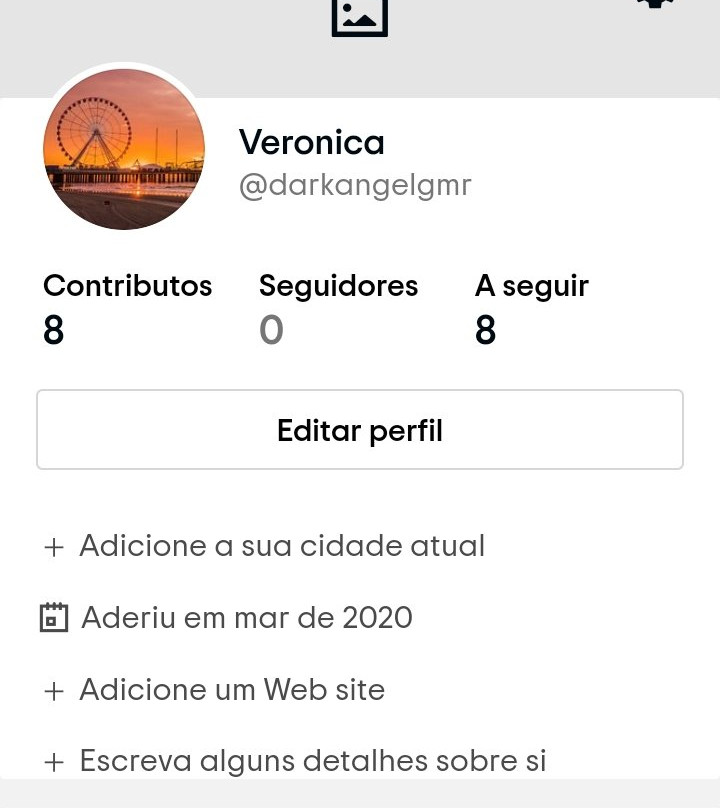View the Seguidores list
This screenshot has height=808, width=720.
tap(338, 309)
